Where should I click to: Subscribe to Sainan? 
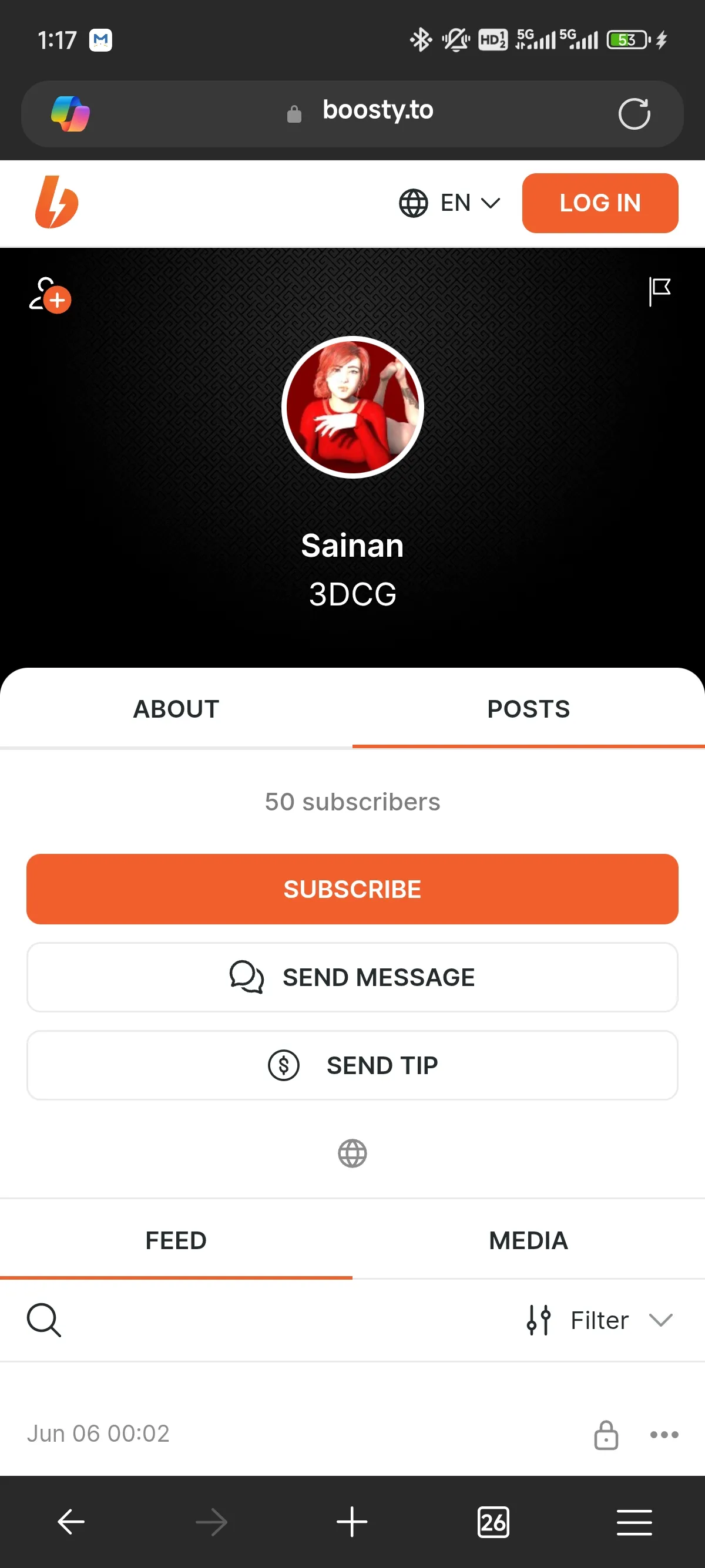(352, 889)
